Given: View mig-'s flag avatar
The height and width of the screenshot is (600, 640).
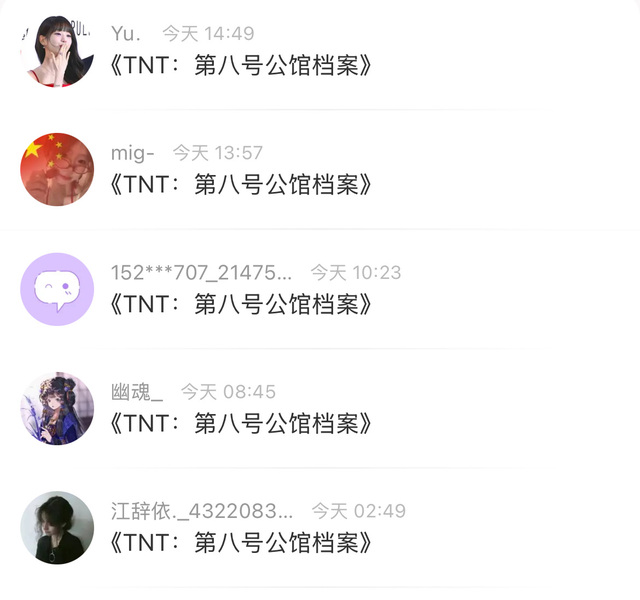Looking at the screenshot, I should 57,170.
